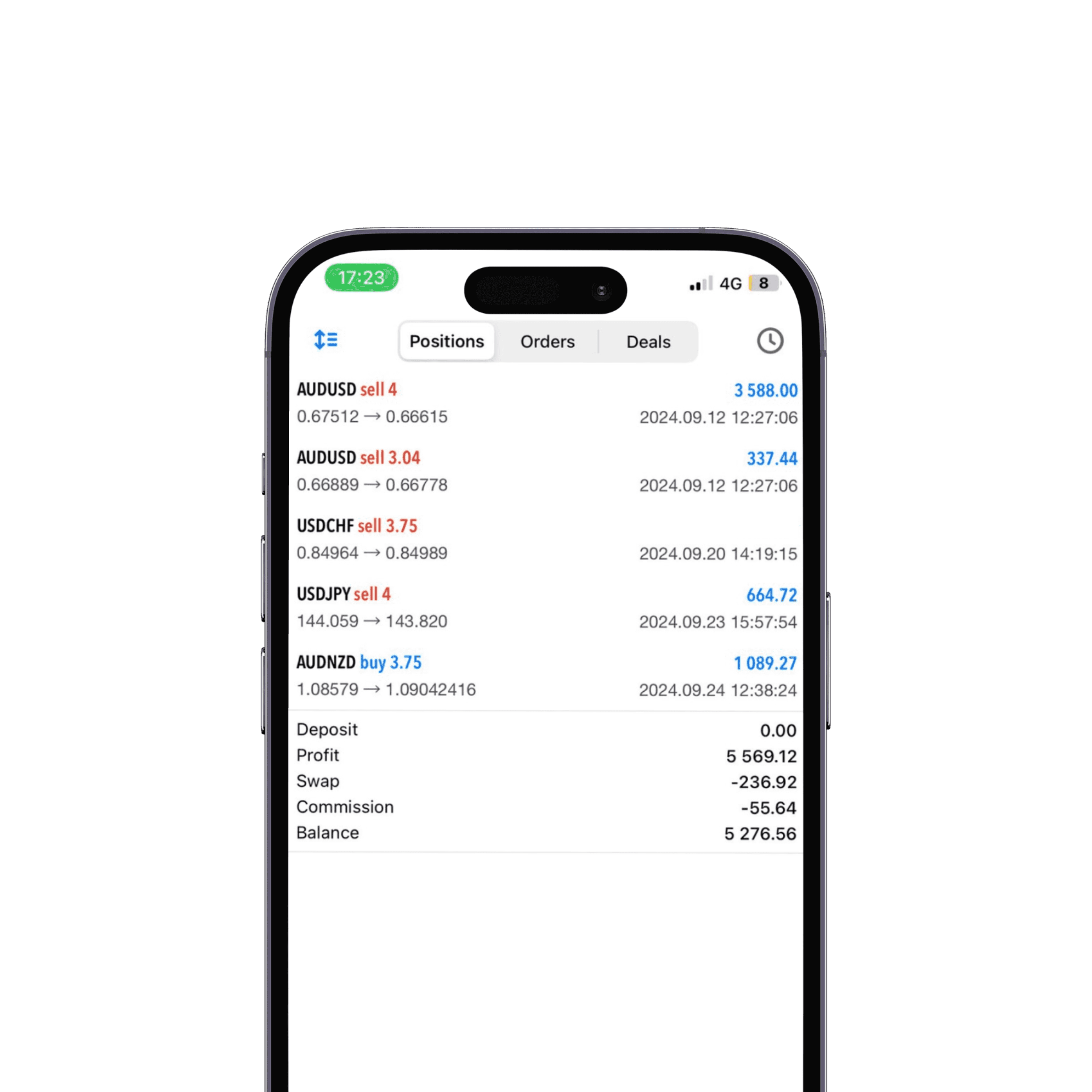This screenshot has height=1092, width=1092.
Task: Select the Positions segment
Action: 447,341
